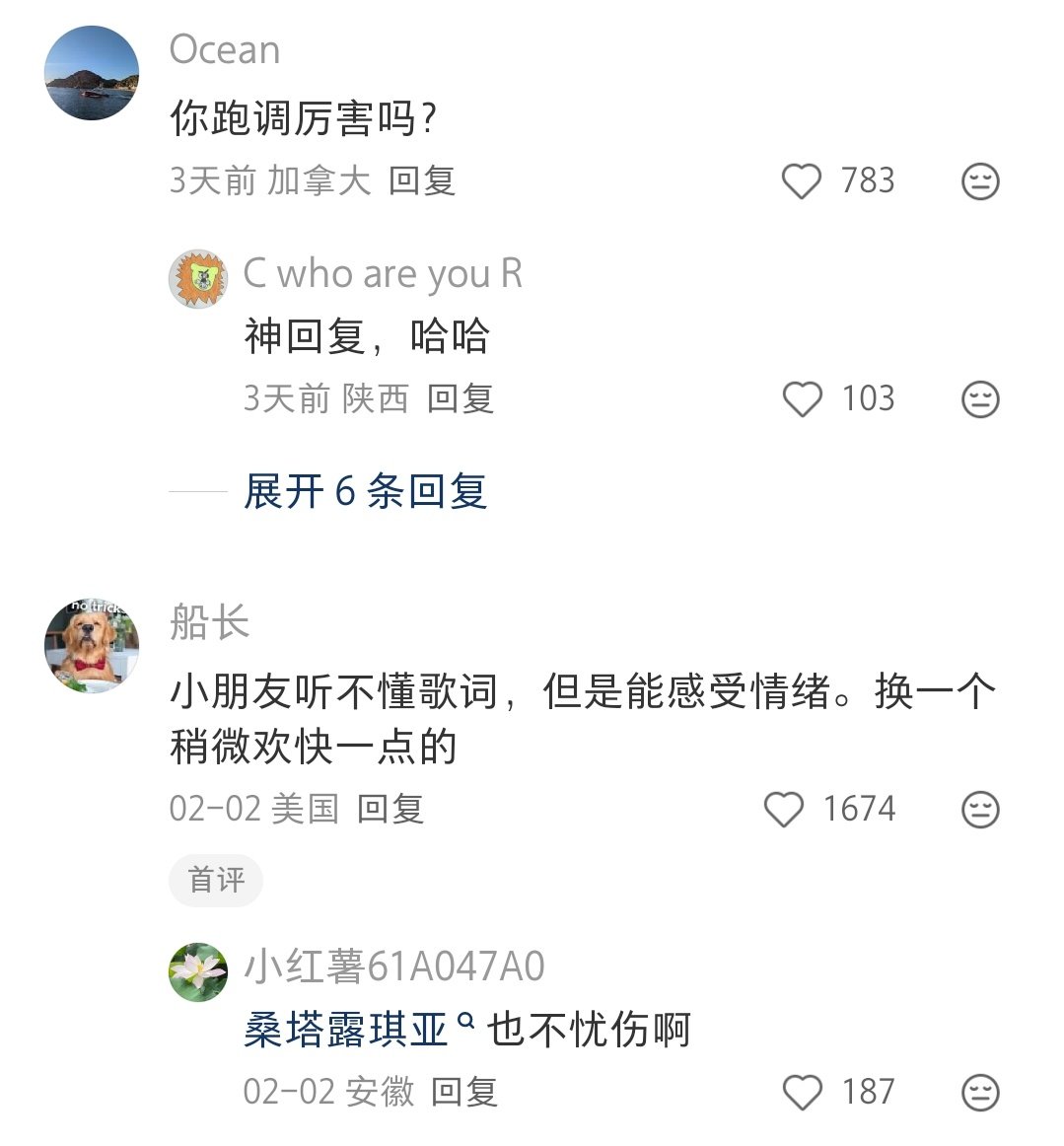Viewport: 1064px width, 1146px height.
Task: Dislike 船长's comment
Action: [x=980, y=810]
